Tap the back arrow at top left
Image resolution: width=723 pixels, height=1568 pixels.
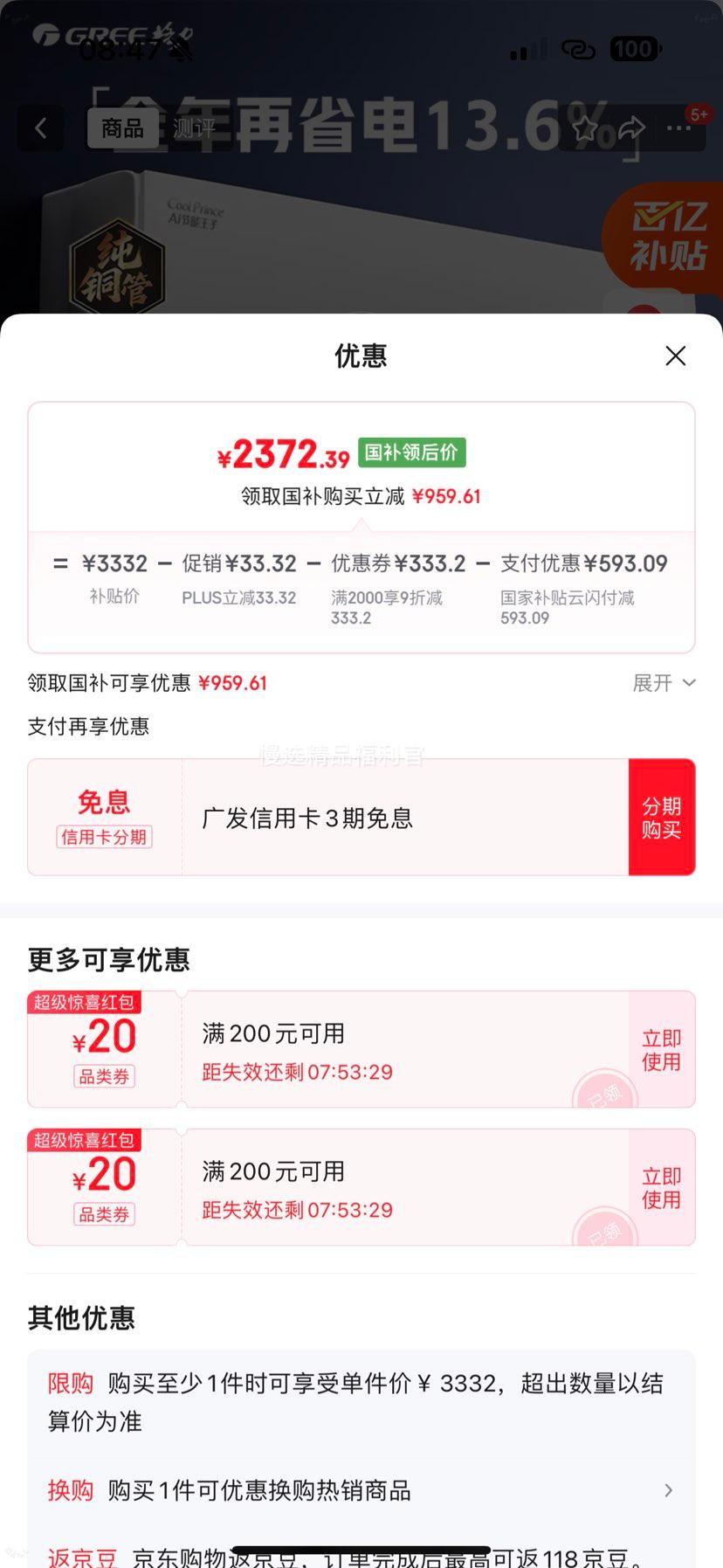click(x=41, y=128)
